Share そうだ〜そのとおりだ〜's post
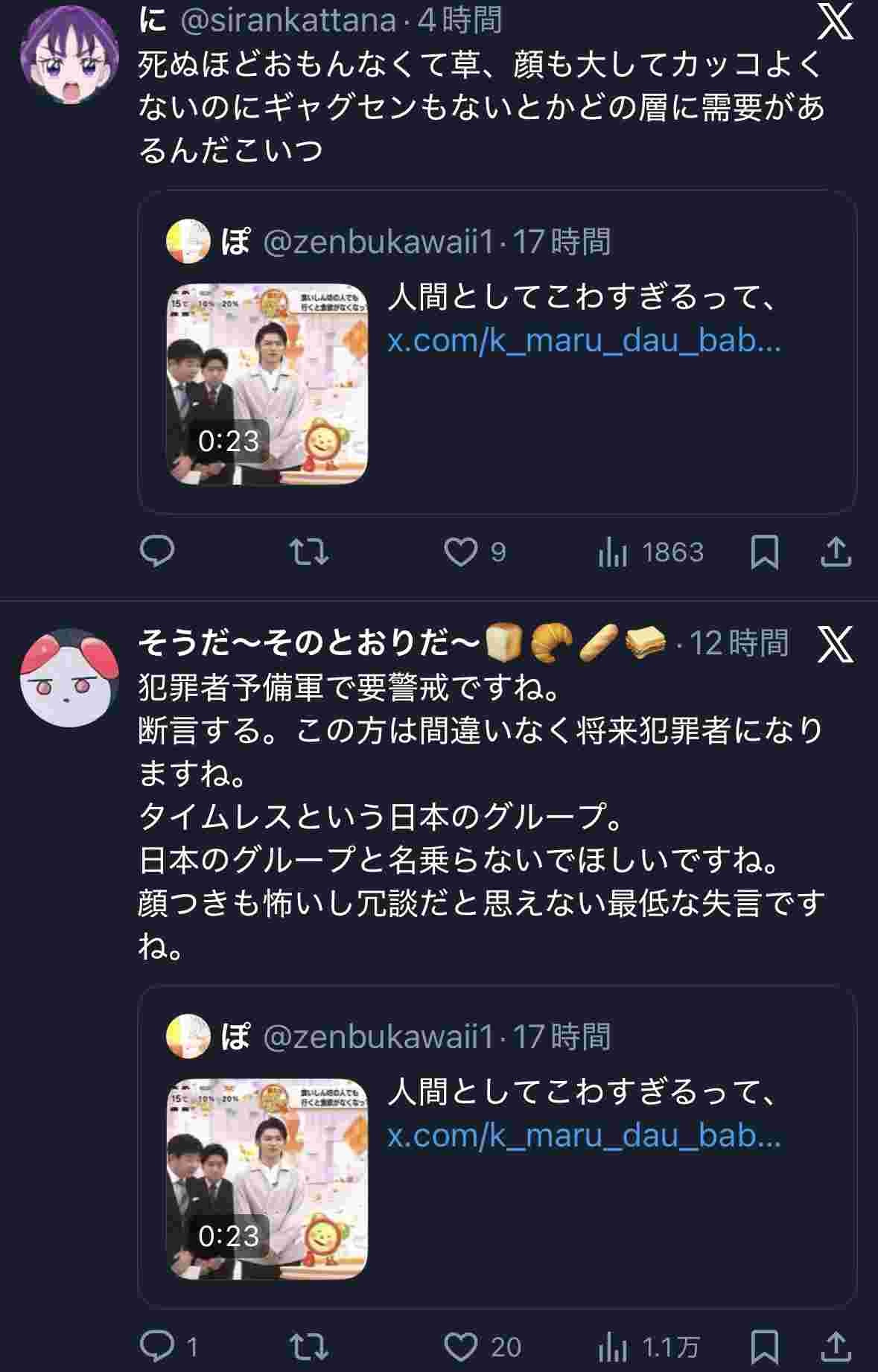 [x=836, y=1346]
